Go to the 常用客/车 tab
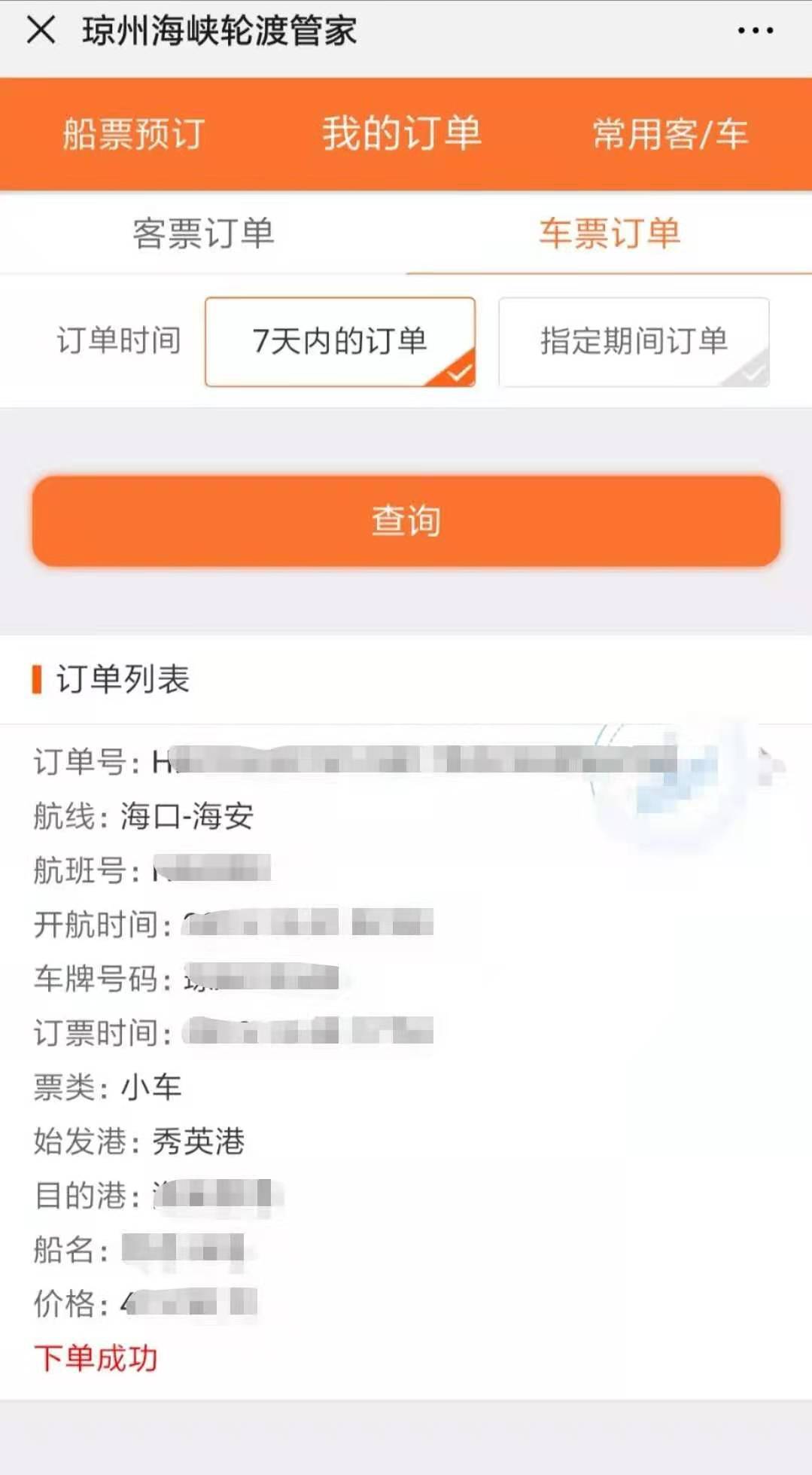Viewport: 812px width, 1475px height. click(x=670, y=134)
